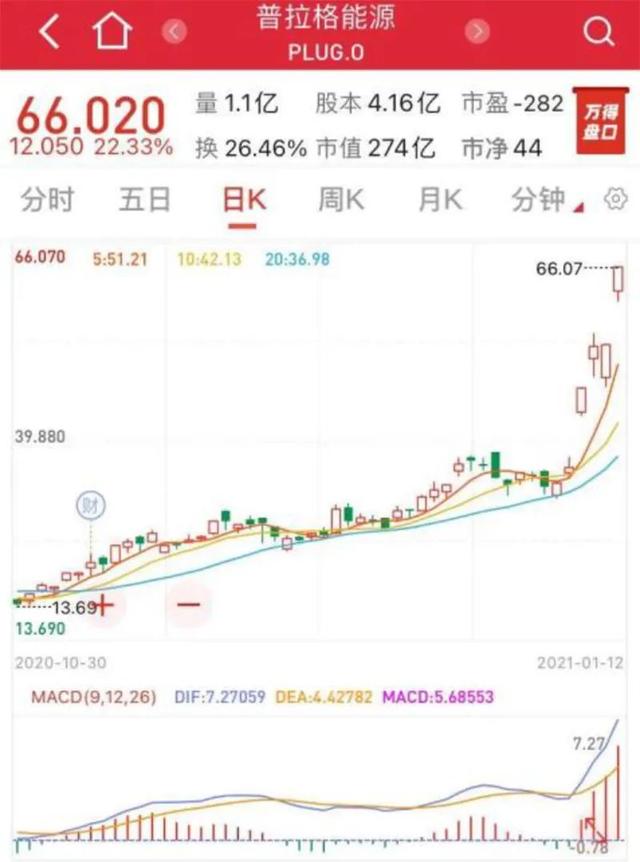The height and width of the screenshot is (862, 640).
Task: Show the 月K monthly chart
Action: 440,200
